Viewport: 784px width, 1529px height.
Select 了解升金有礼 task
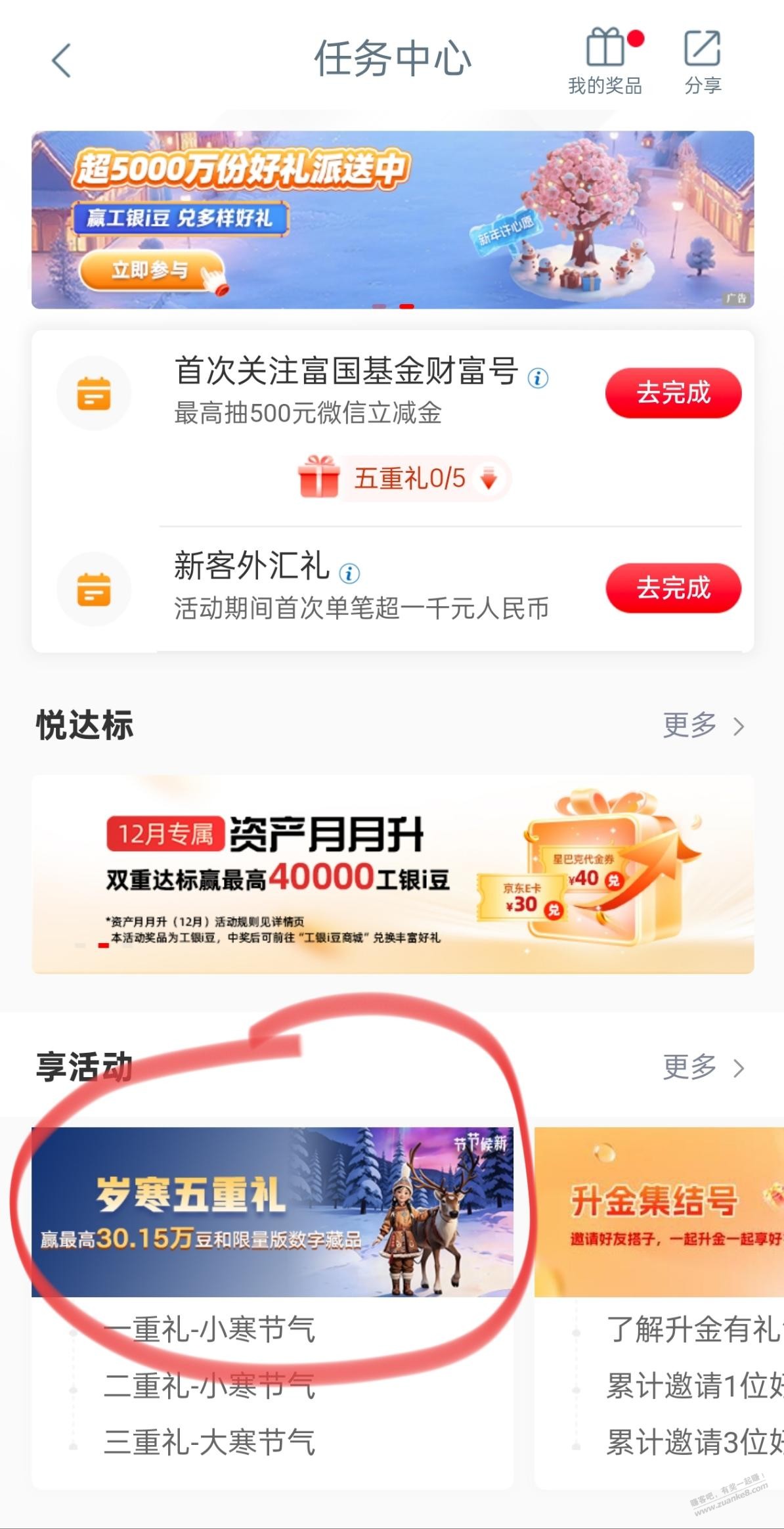(693, 1330)
